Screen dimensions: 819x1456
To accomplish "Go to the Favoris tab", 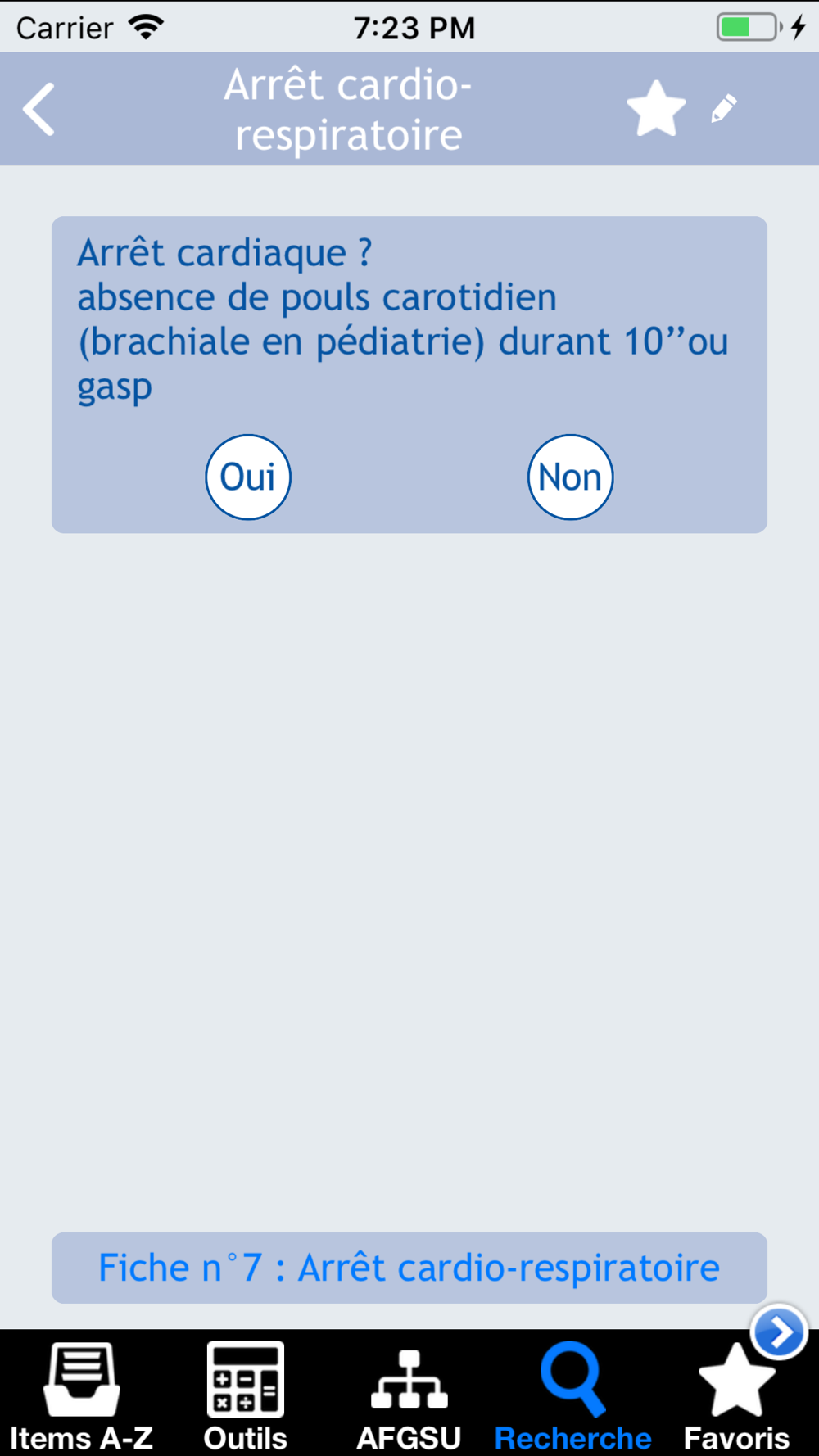I will click(737, 1395).
